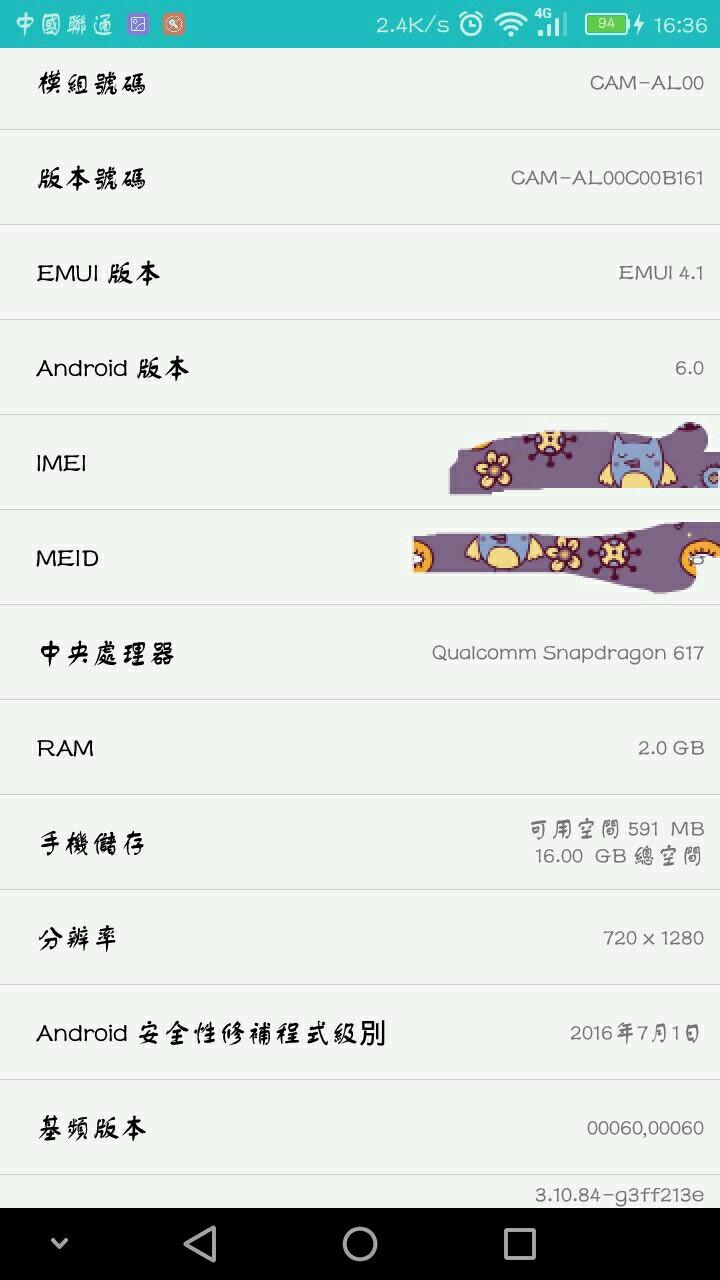
Task: Select the IMEI row
Action: [360, 462]
